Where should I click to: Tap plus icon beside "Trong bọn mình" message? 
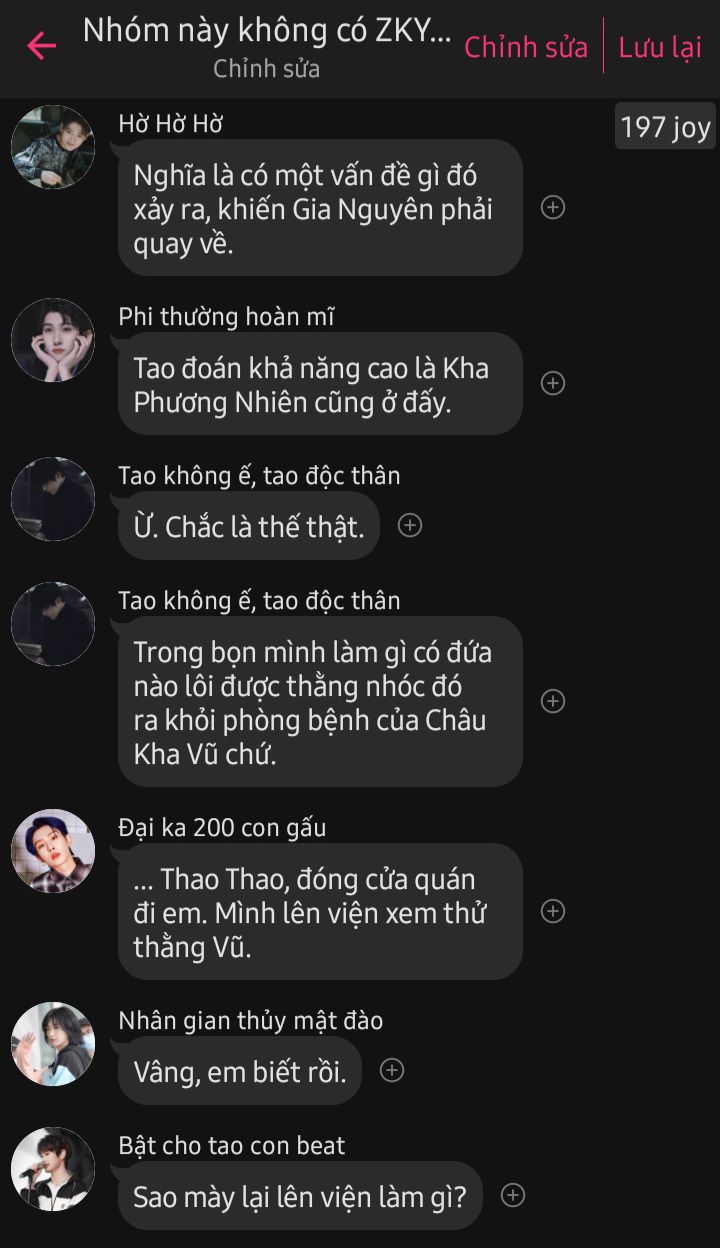553,701
